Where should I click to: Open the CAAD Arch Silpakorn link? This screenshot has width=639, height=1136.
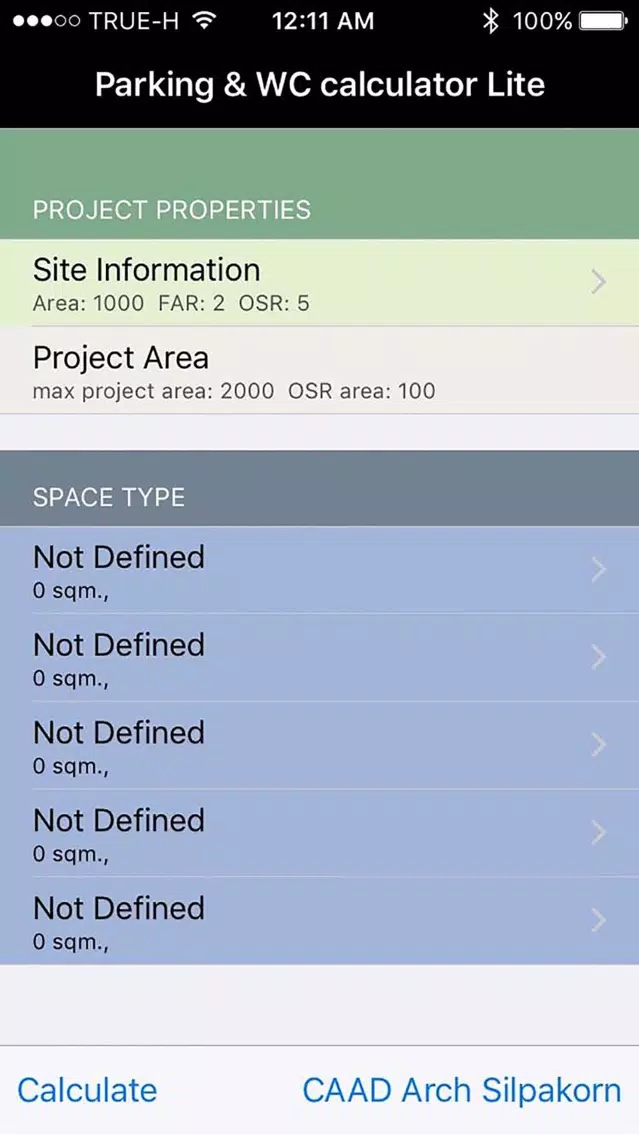click(x=461, y=1090)
